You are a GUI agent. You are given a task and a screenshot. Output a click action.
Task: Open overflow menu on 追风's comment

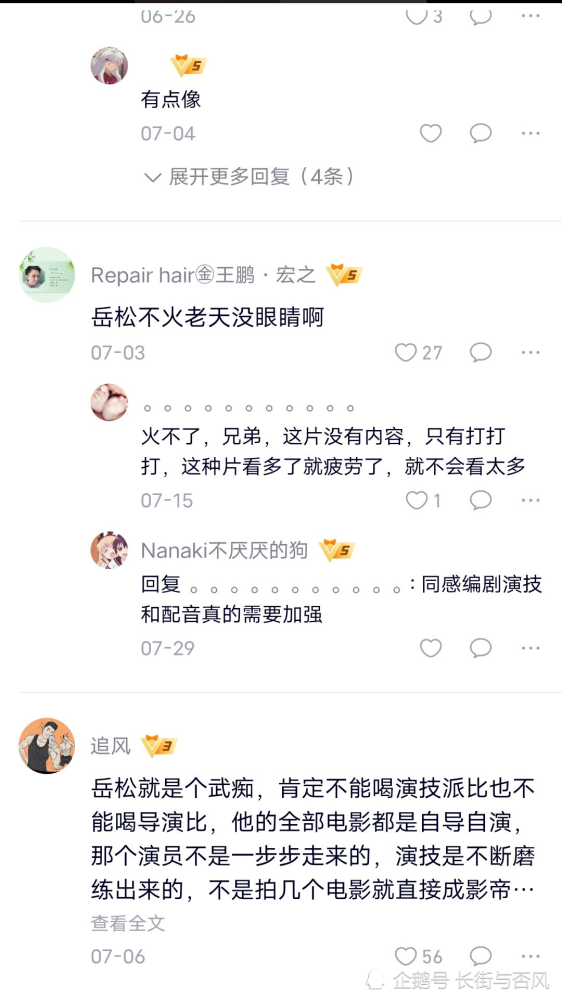point(531,956)
